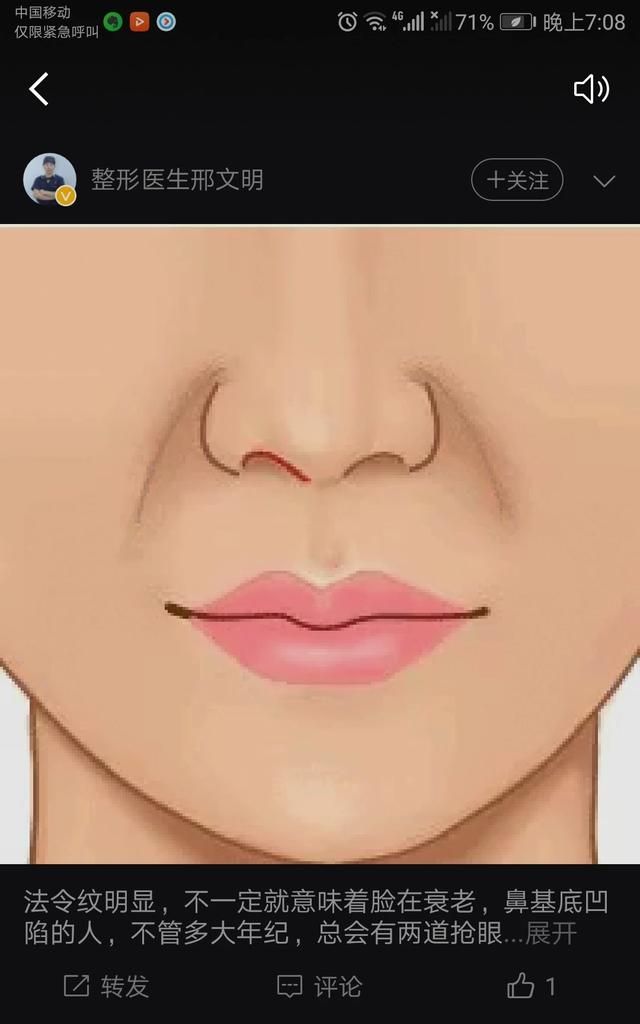Toggle the video sound speaker icon

(590, 89)
